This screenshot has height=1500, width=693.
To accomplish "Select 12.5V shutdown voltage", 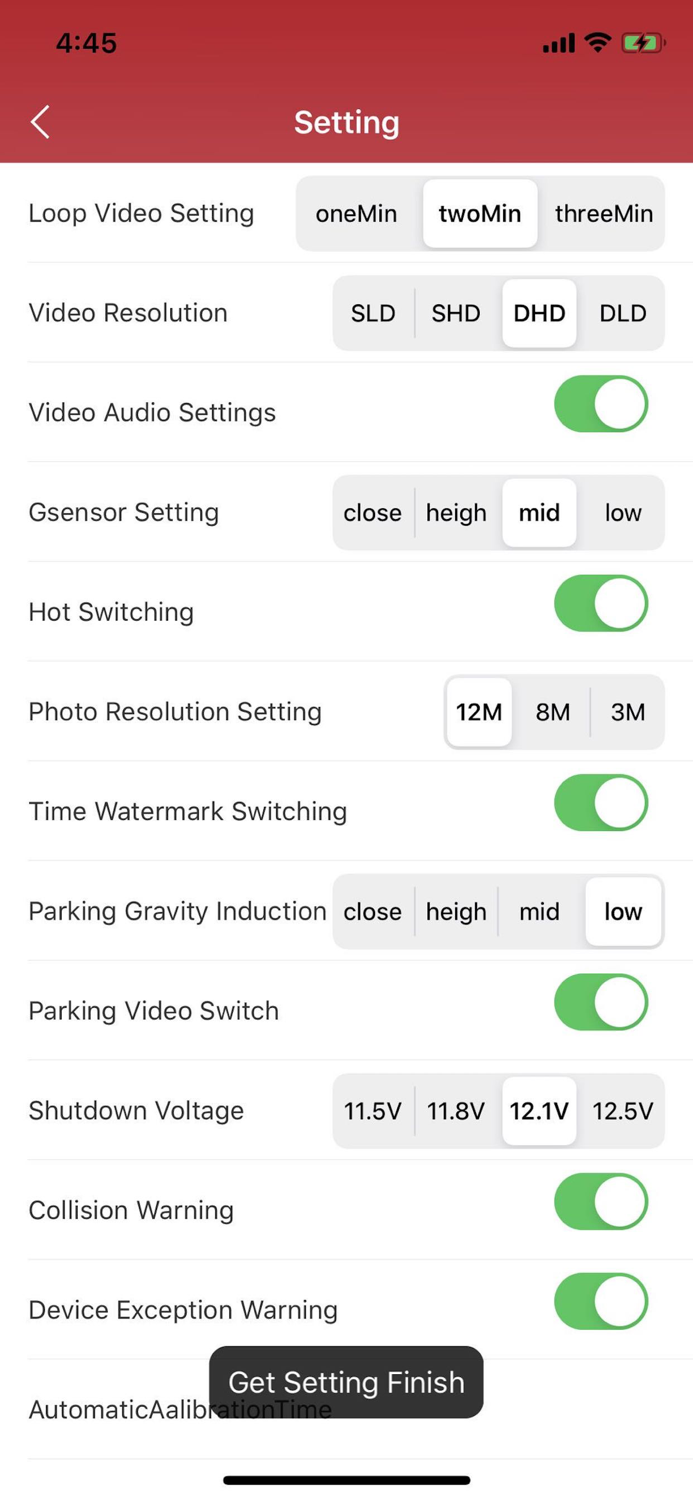I will 622,1111.
